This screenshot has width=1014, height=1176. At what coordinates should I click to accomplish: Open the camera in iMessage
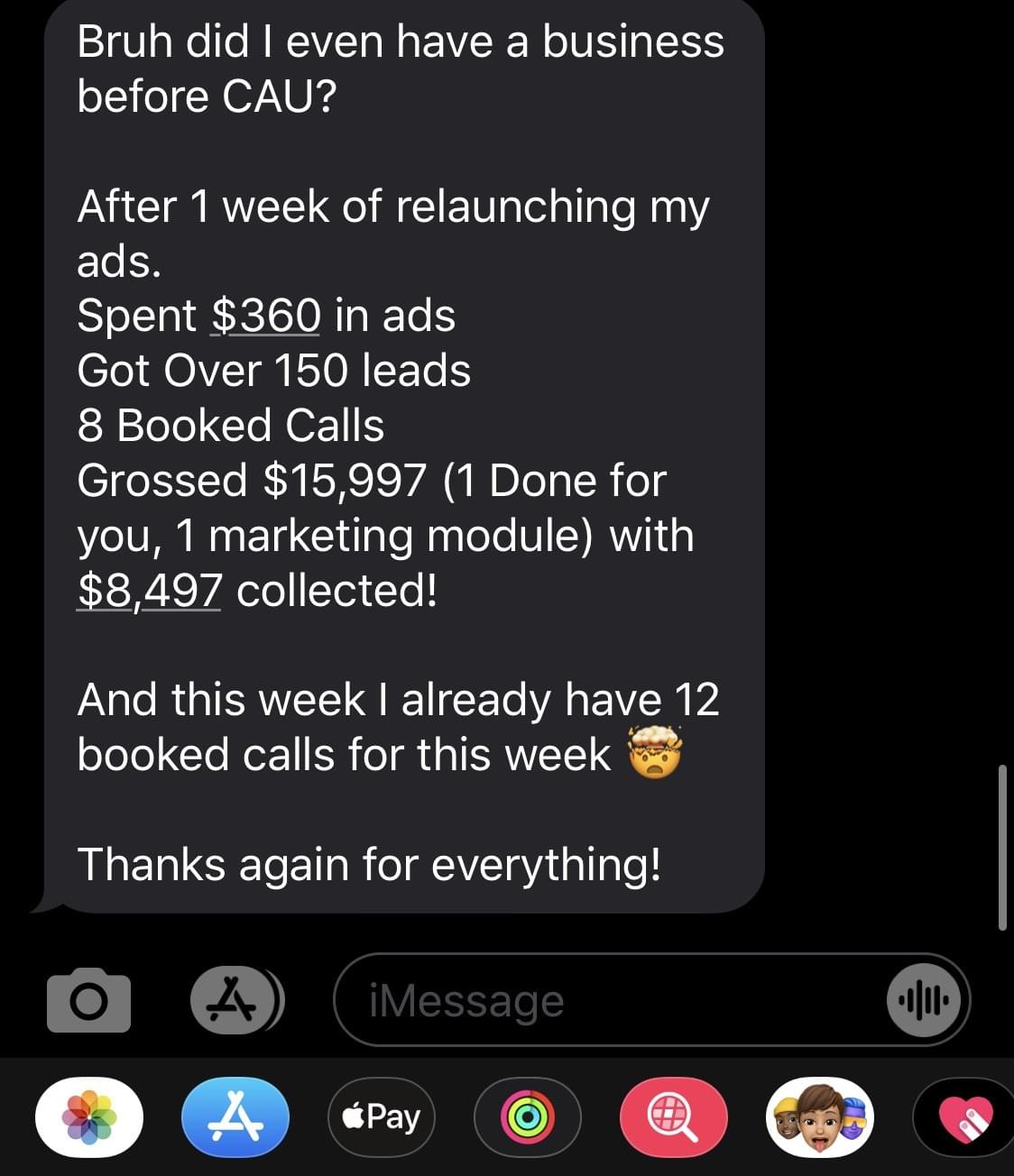coord(88,1001)
